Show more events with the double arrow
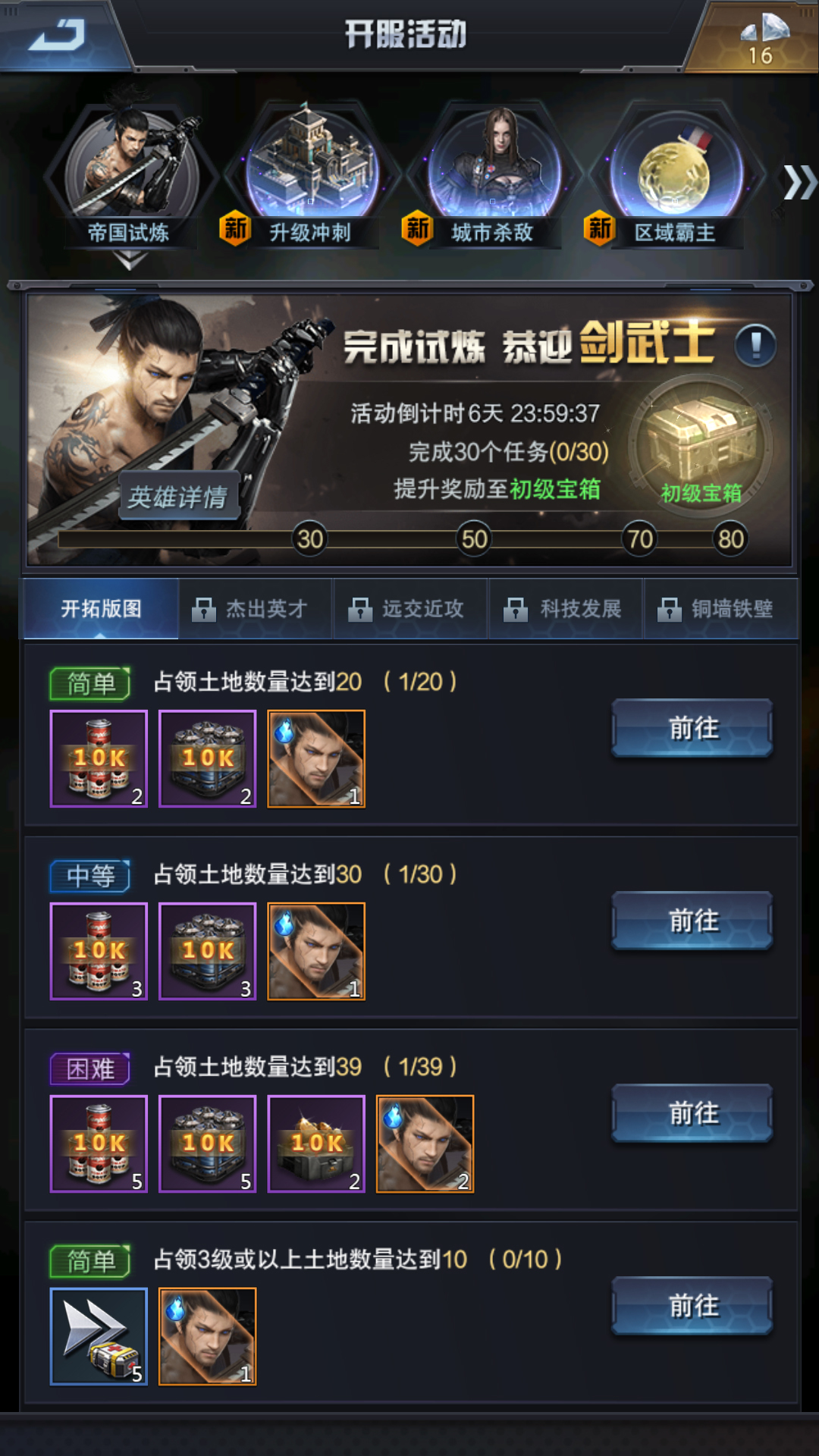Image resolution: width=819 pixels, height=1456 pixels. click(x=798, y=183)
